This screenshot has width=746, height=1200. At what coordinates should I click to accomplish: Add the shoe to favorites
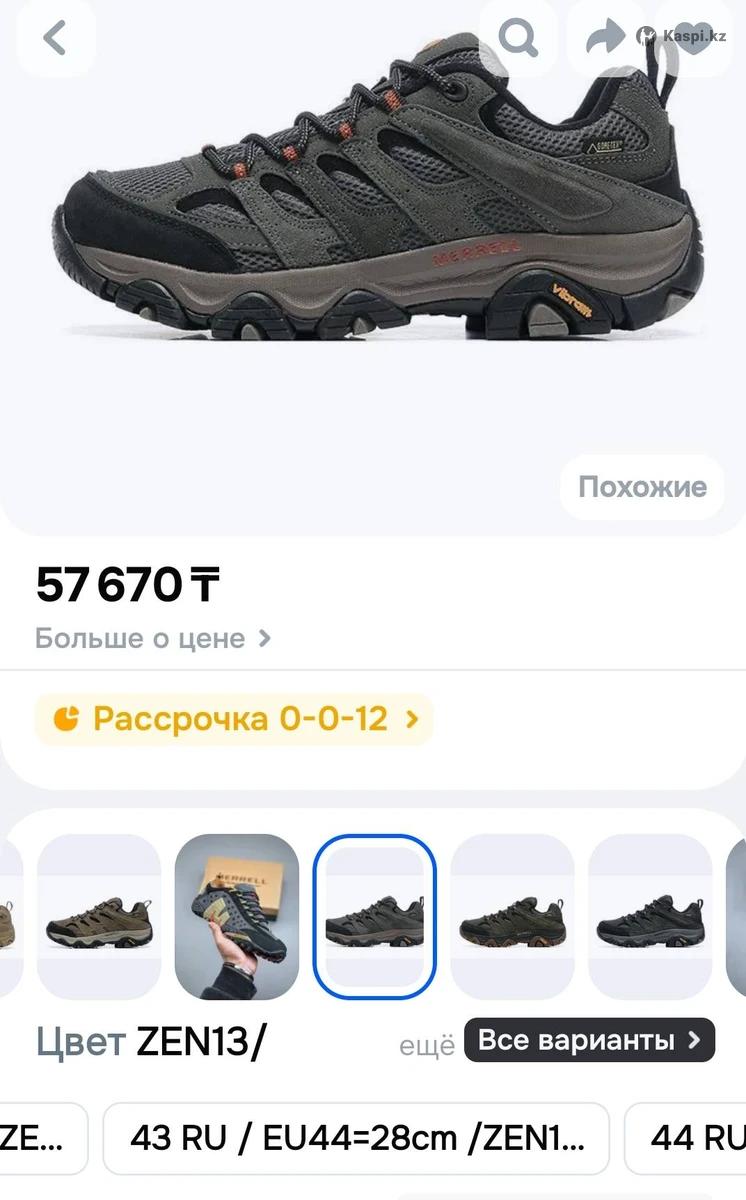click(696, 39)
